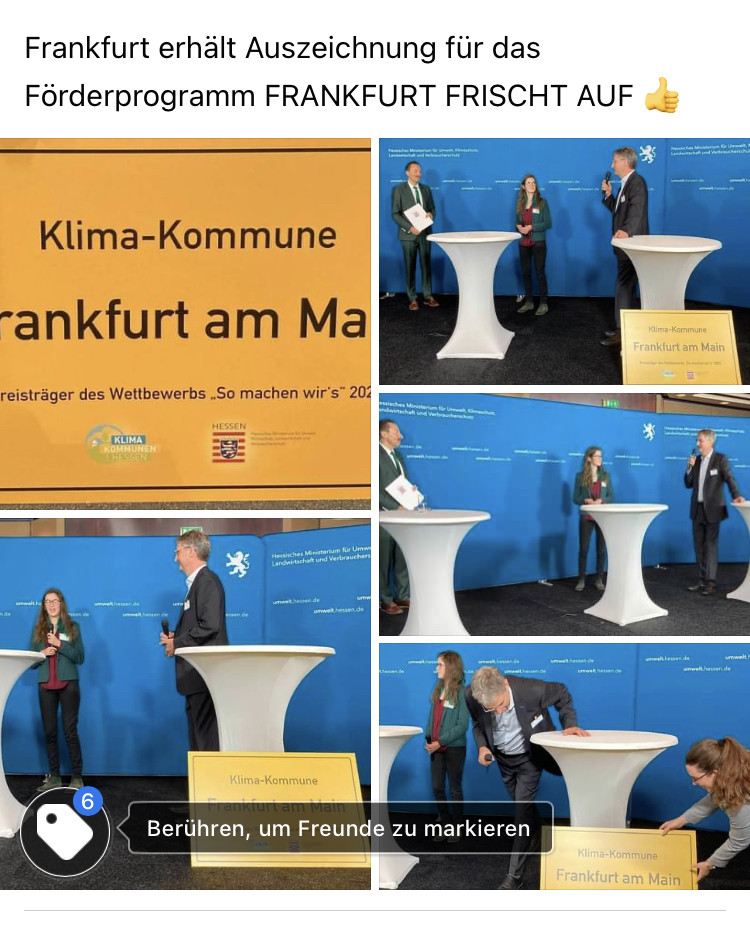The image size is (750, 926).
Task: Open the photo of the seated man holding papers
Action: (x=564, y=514)
